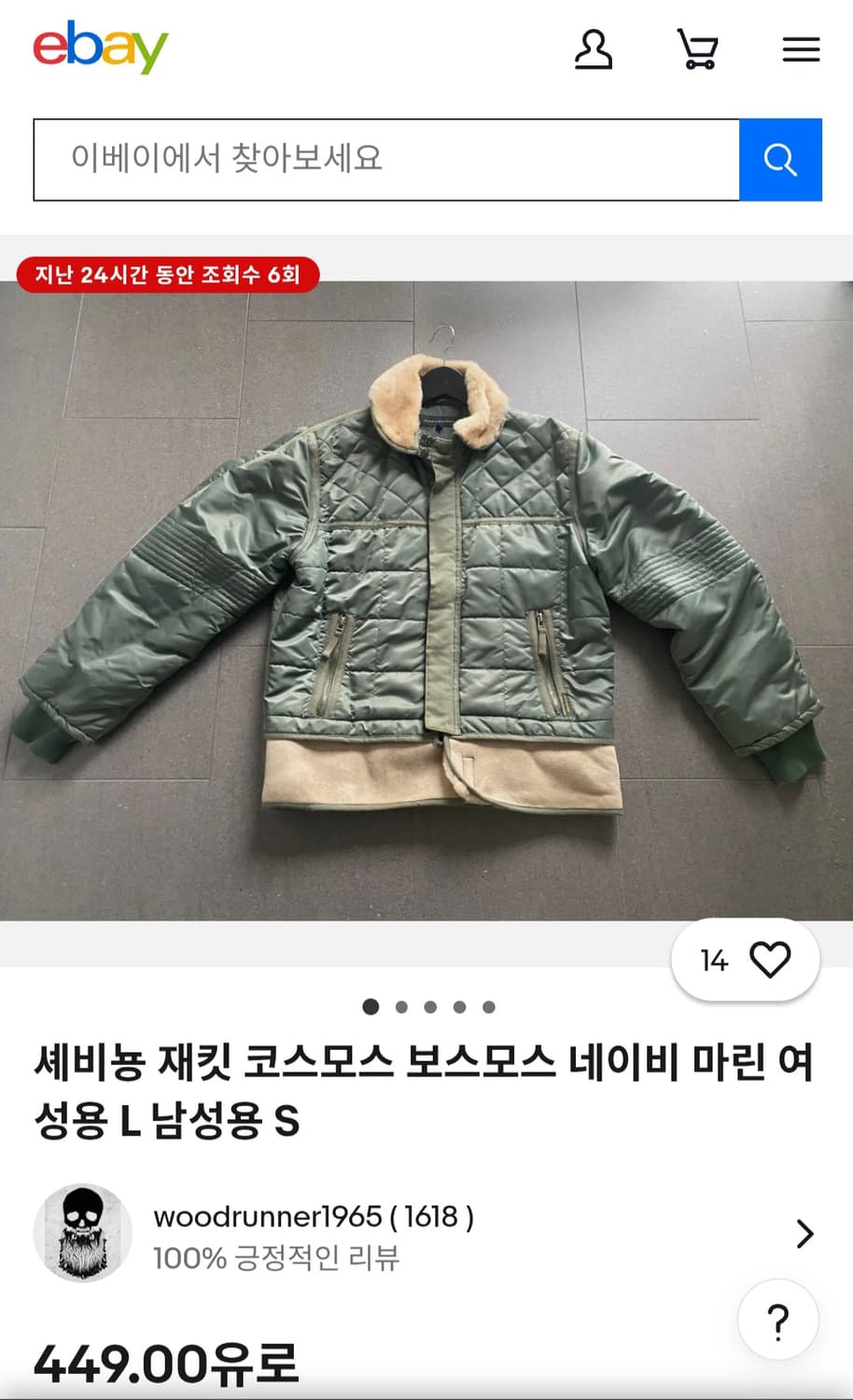Open the shopping cart
Viewport: 853px width, 1400px height.
696,50
